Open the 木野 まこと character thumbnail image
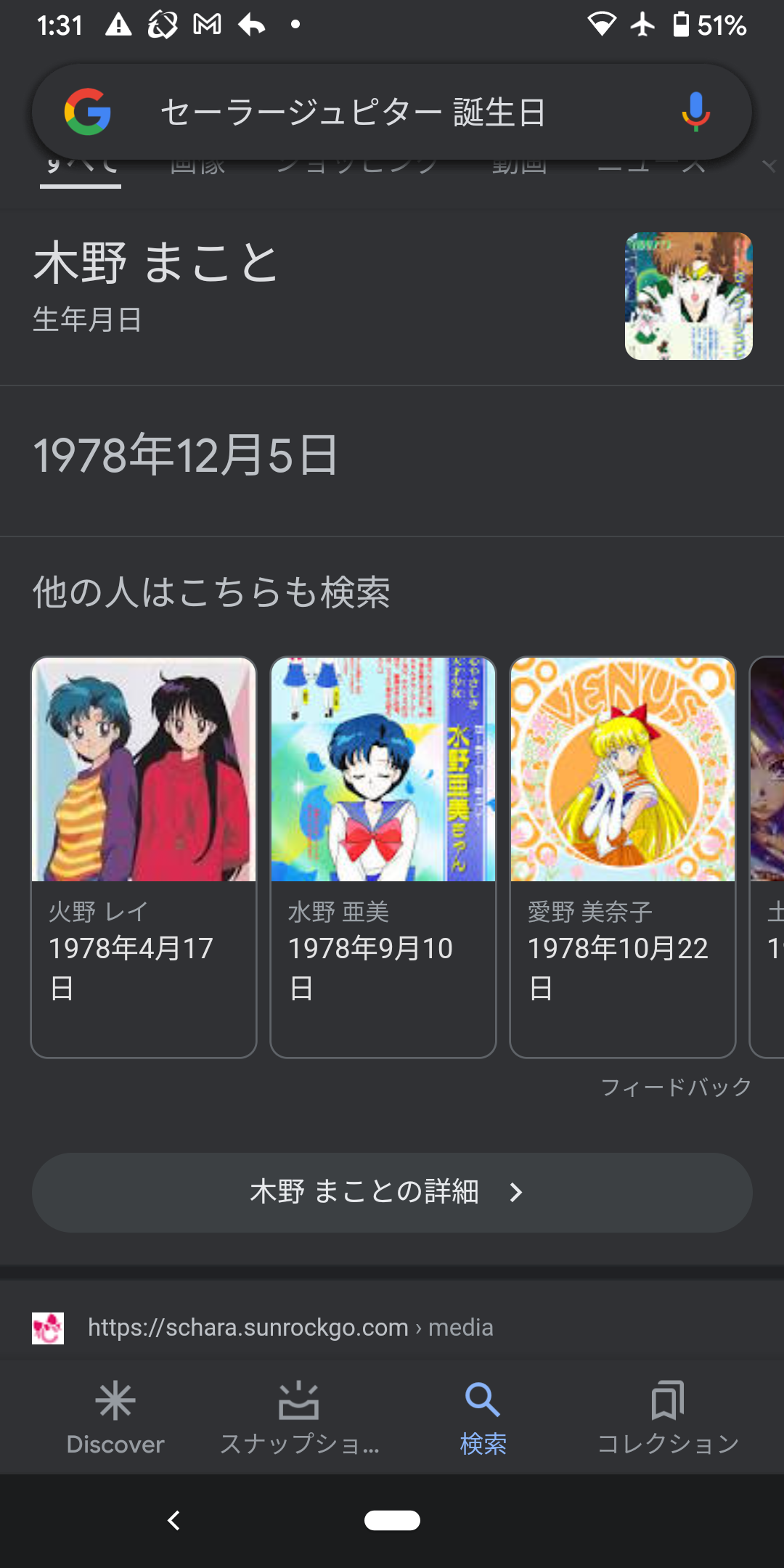The image size is (784, 1568). (x=688, y=295)
